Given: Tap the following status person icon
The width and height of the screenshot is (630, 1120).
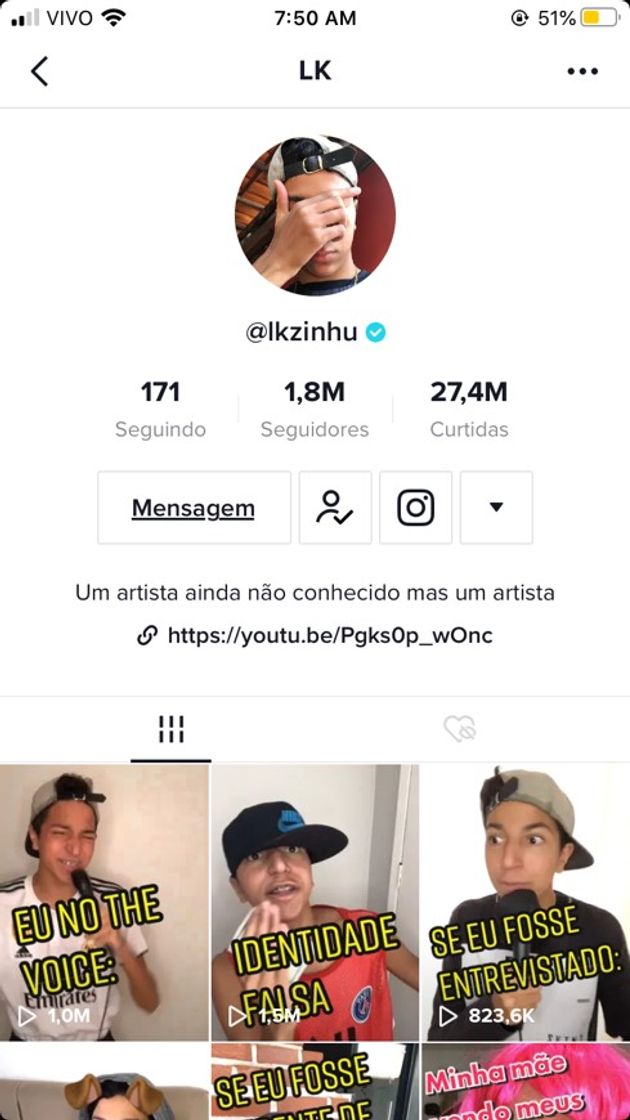Looking at the screenshot, I should tap(335, 508).
